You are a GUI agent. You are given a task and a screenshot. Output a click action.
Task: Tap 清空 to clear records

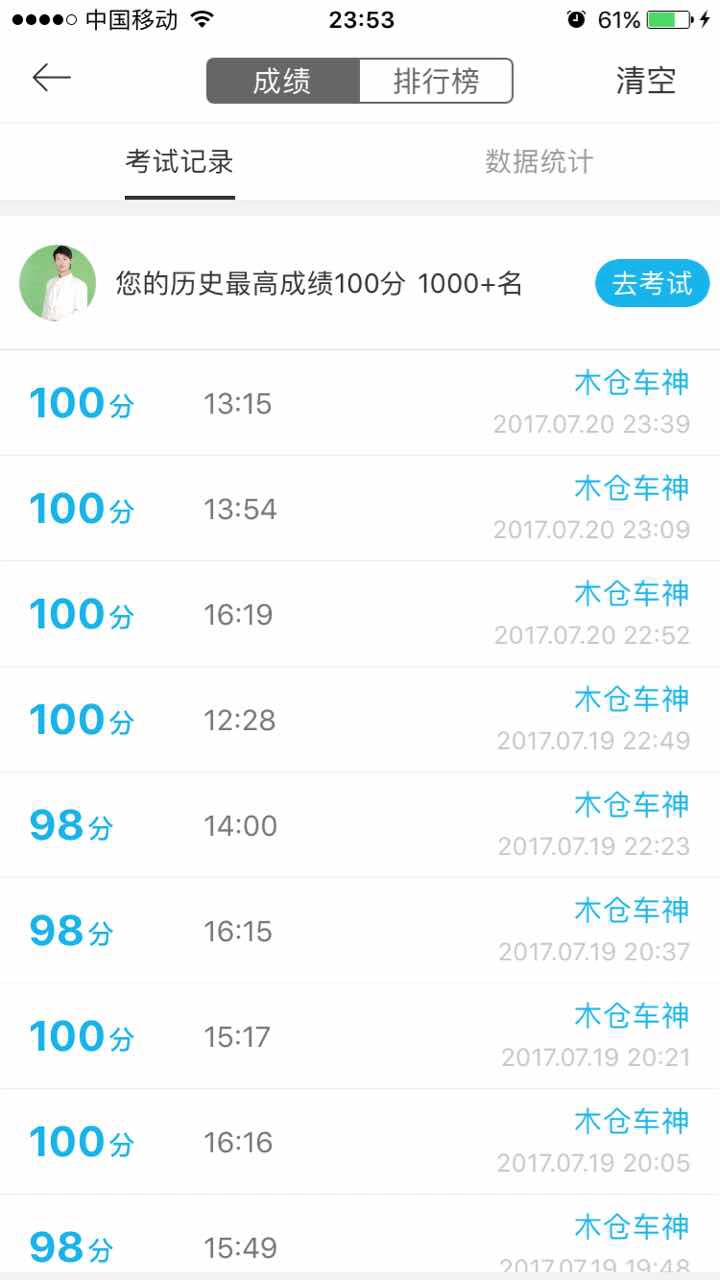tap(646, 81)
